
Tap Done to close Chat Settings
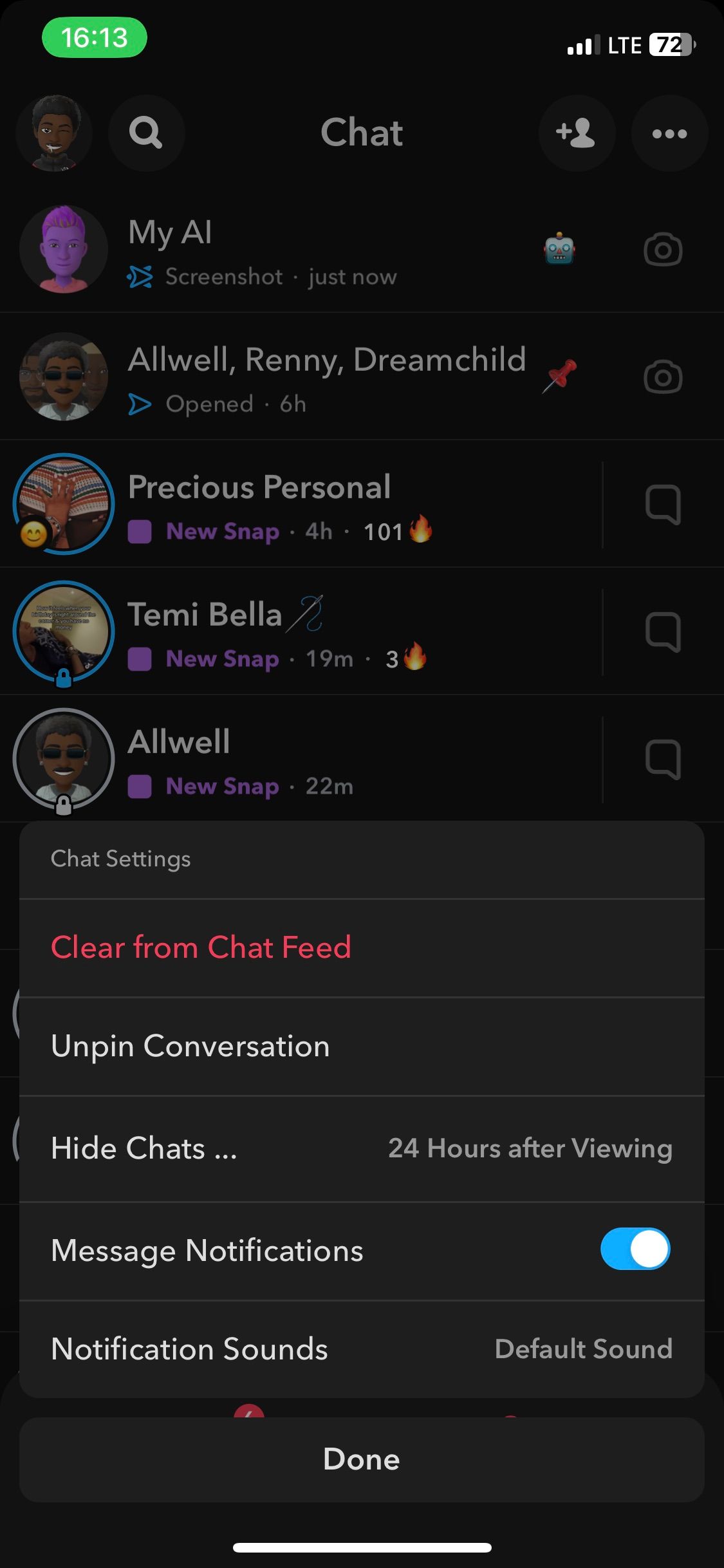coord(361,1459)
